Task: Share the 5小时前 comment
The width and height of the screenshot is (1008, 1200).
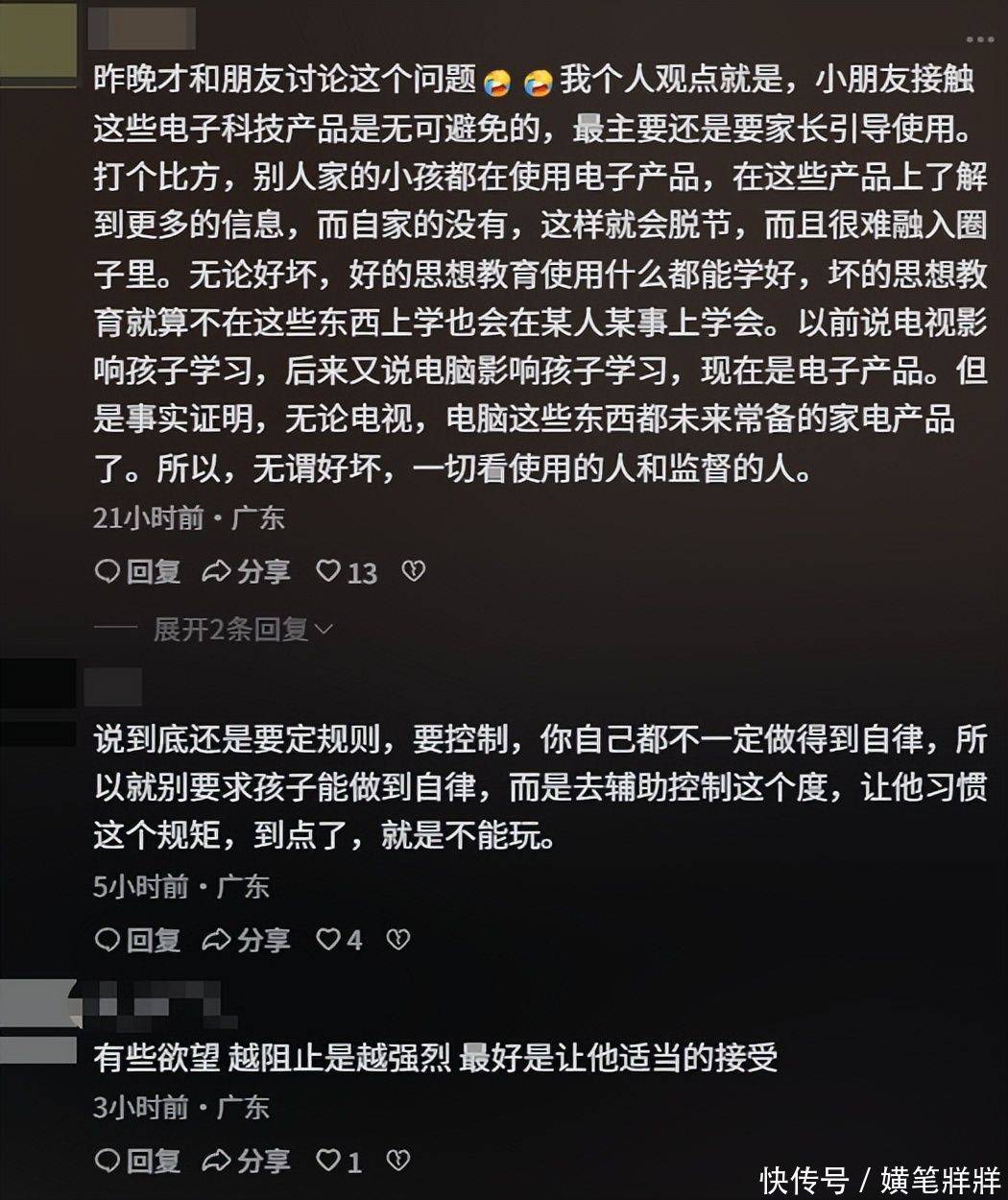Action: click(x=246, y=940)
